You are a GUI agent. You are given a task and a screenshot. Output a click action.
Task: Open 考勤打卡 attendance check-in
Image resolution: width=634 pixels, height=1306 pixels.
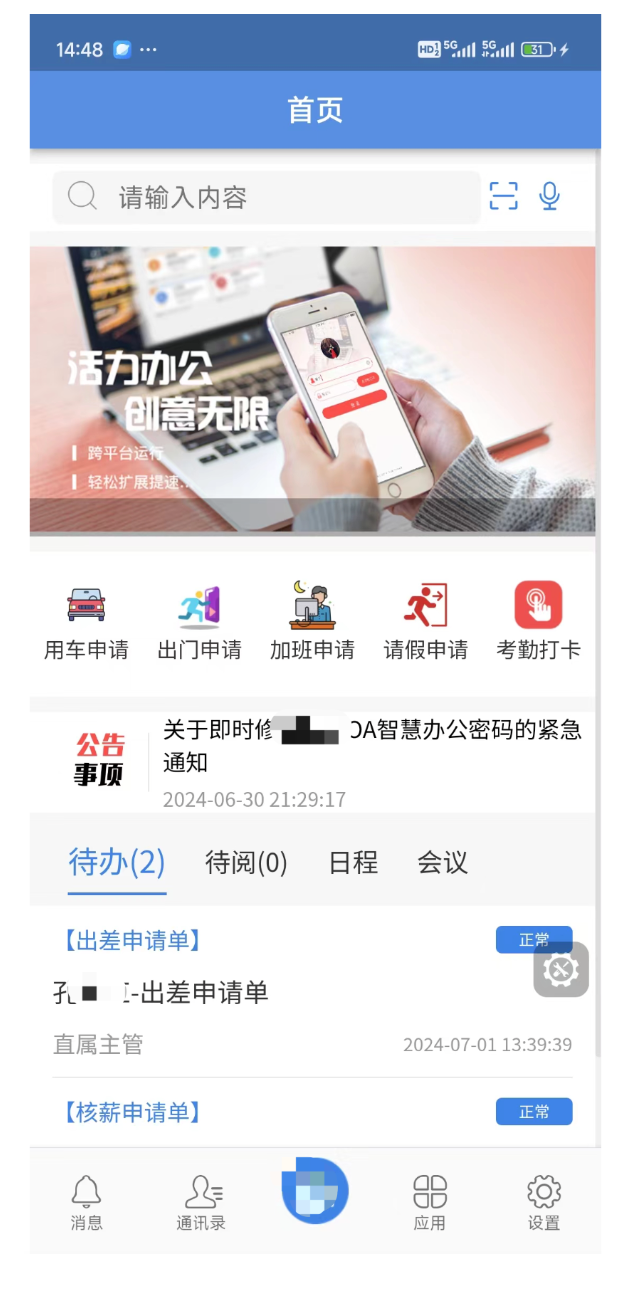click(x=538, y=622)
